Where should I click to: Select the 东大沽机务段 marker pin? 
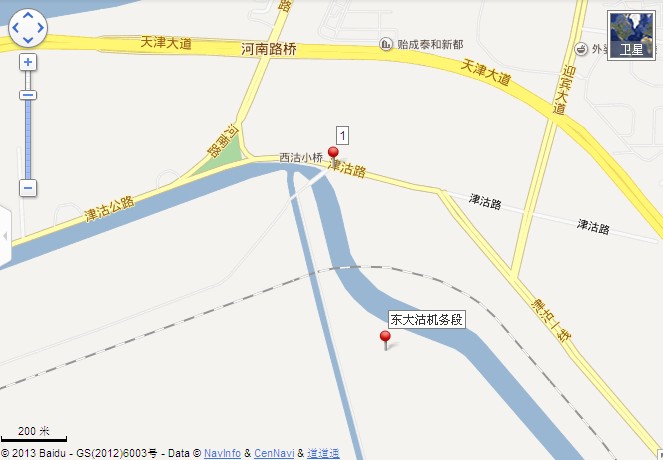tap(385, 339)
